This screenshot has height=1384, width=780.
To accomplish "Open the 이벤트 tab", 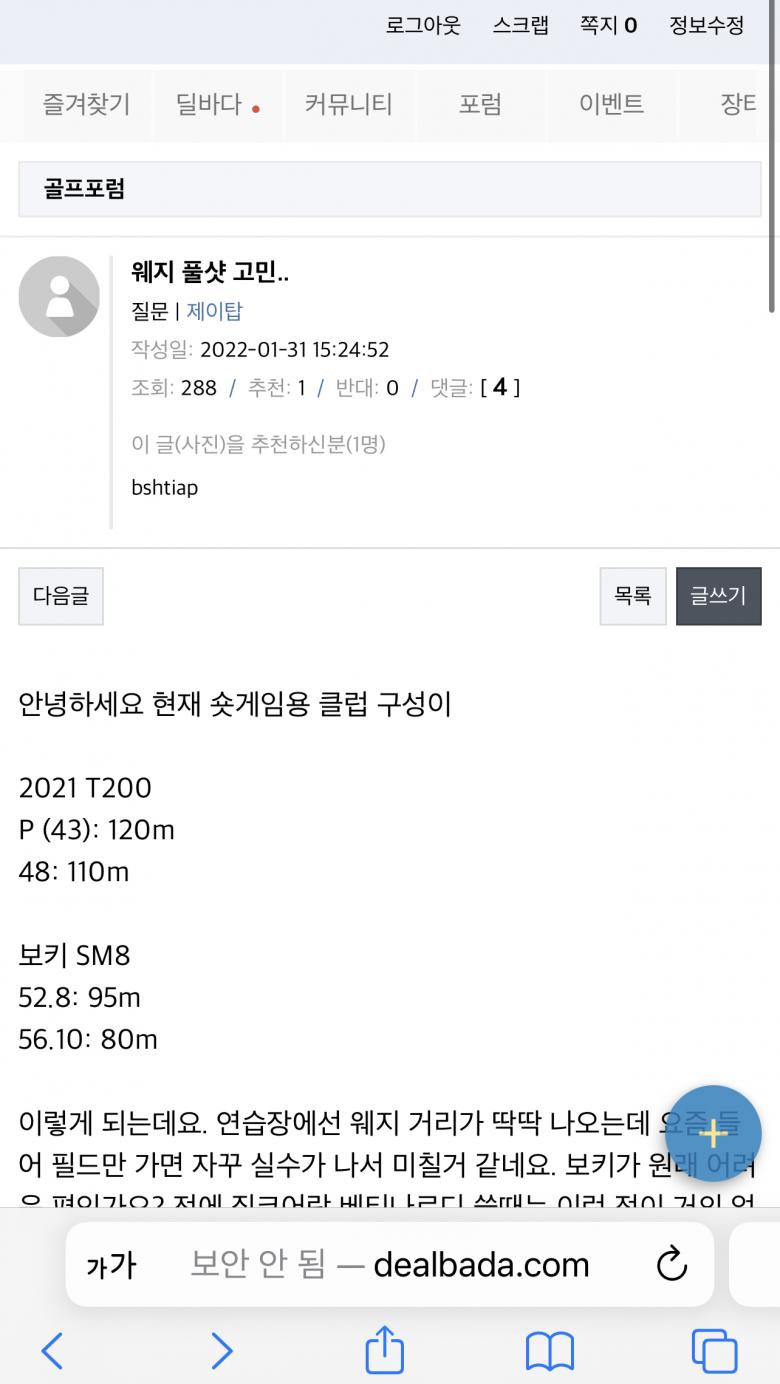I will pos(611,104).
